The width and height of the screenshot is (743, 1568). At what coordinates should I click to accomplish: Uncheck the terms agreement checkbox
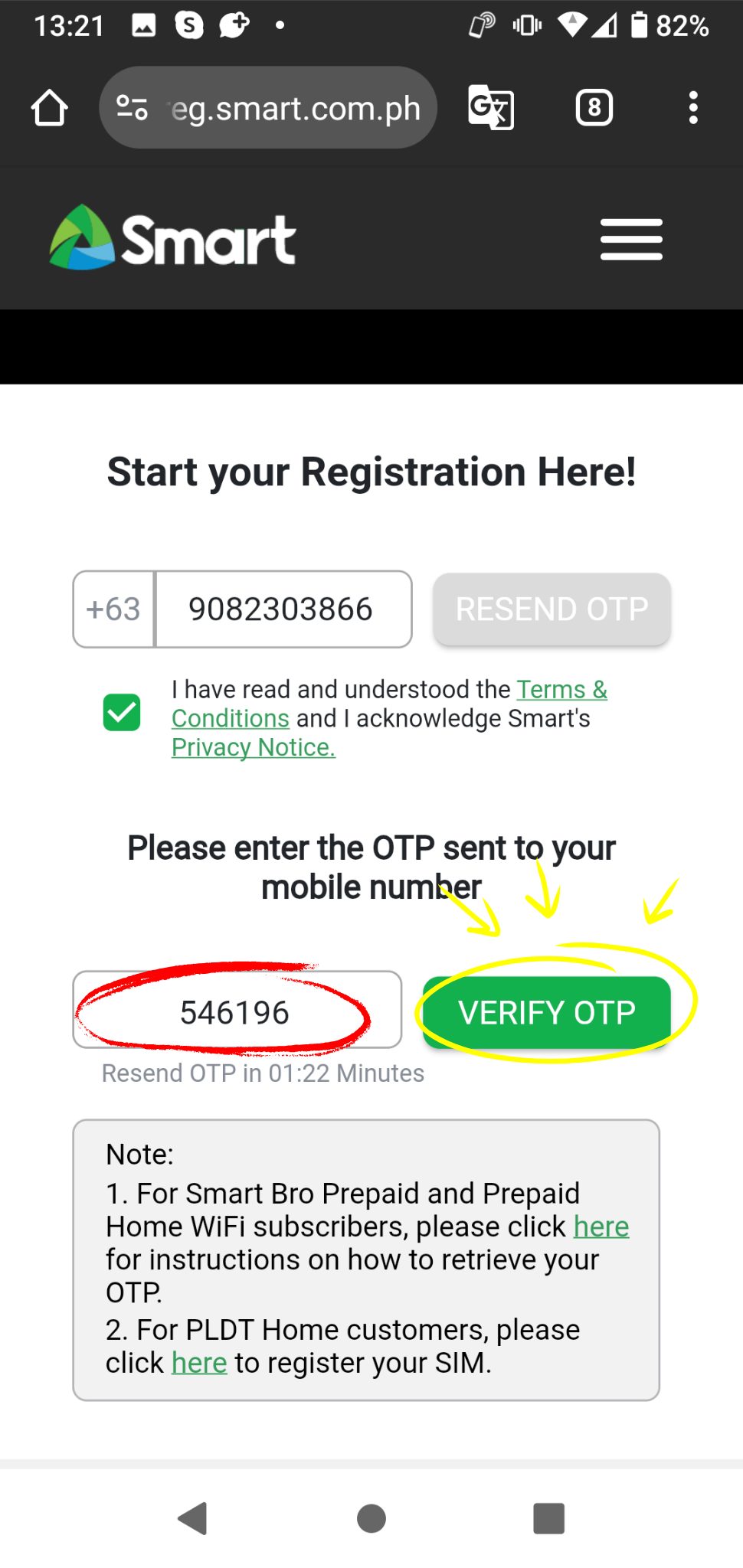coord(122,712)
